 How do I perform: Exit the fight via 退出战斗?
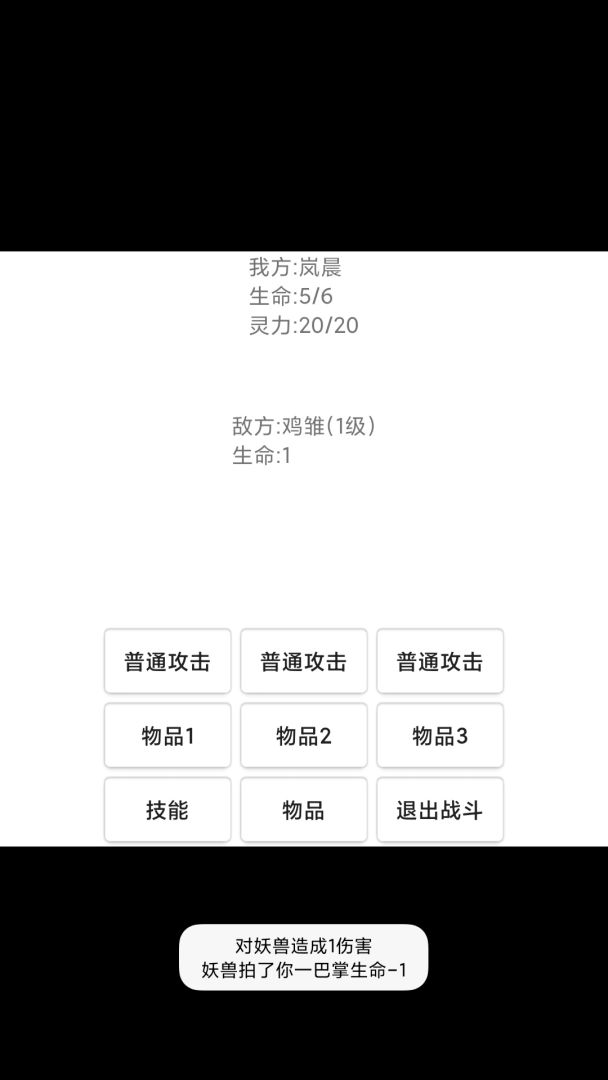pyautogui.click(x=440, y=810)
